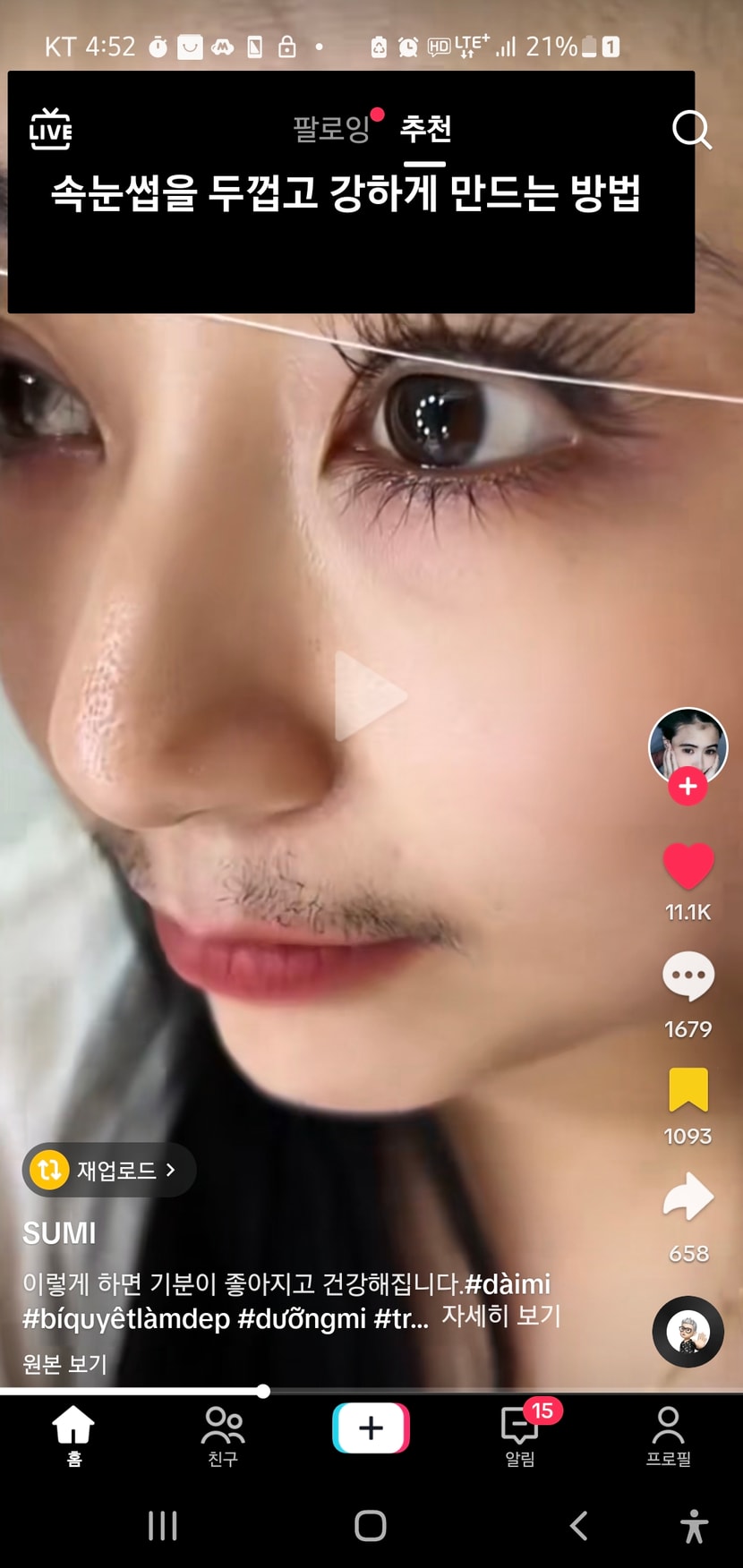Switch to the 추천 tab
The image size is (743, 1568).
[x=425, y=129]
